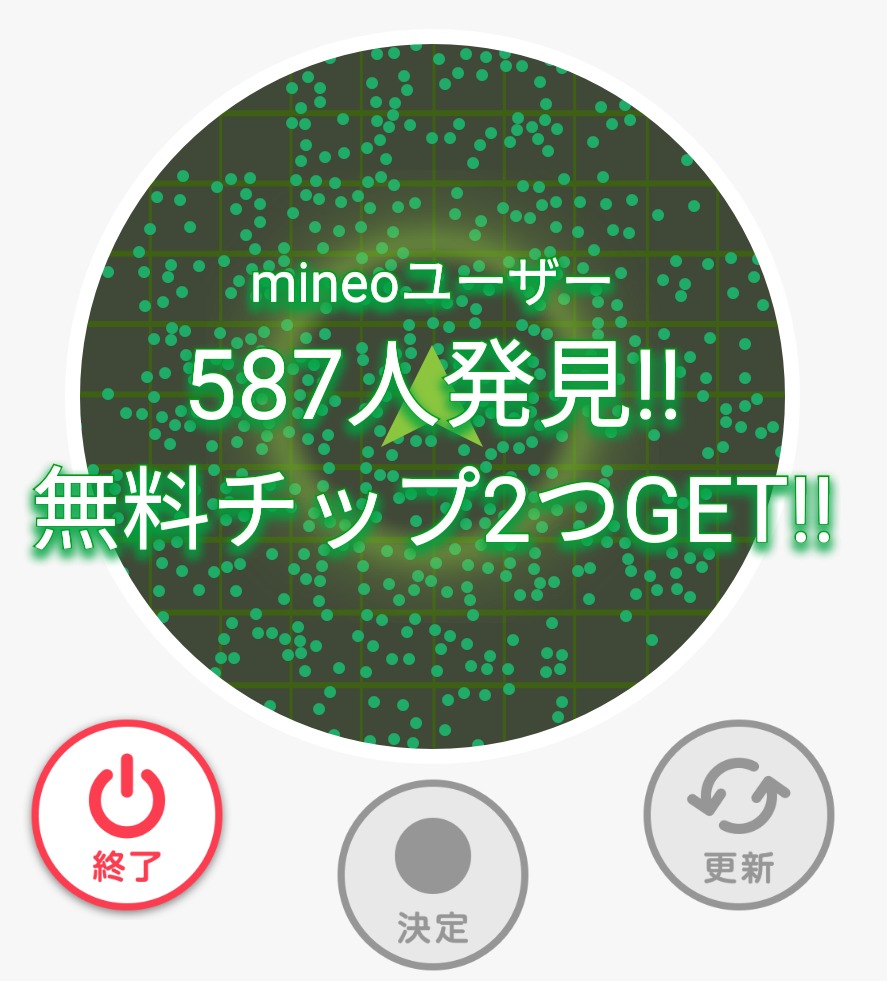Tap the red 終了 power button
The width and height of the screenshot is (887, 981).
(x=127, y=816)
